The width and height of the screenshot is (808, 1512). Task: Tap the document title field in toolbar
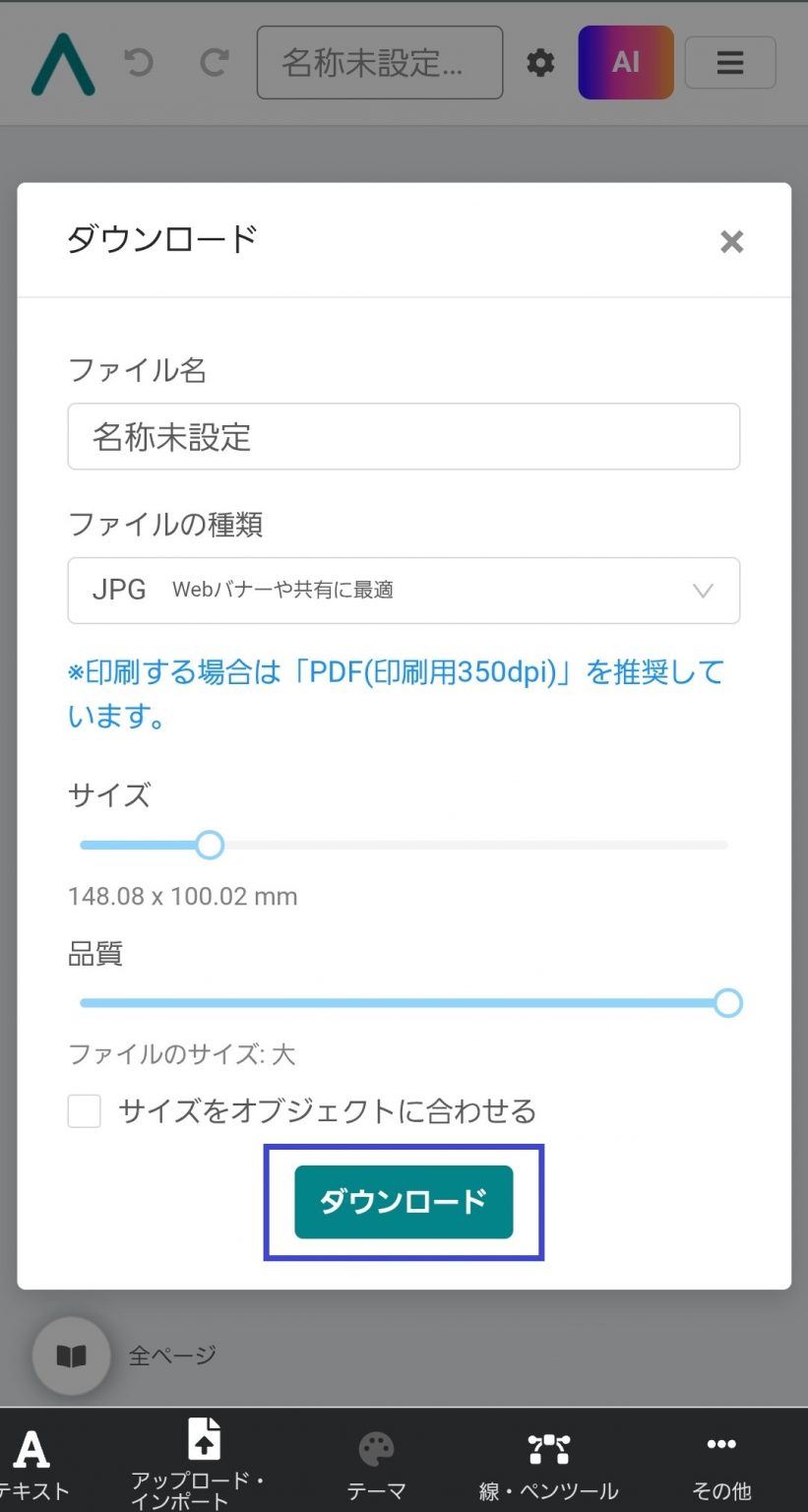click(x=380, y=63)
